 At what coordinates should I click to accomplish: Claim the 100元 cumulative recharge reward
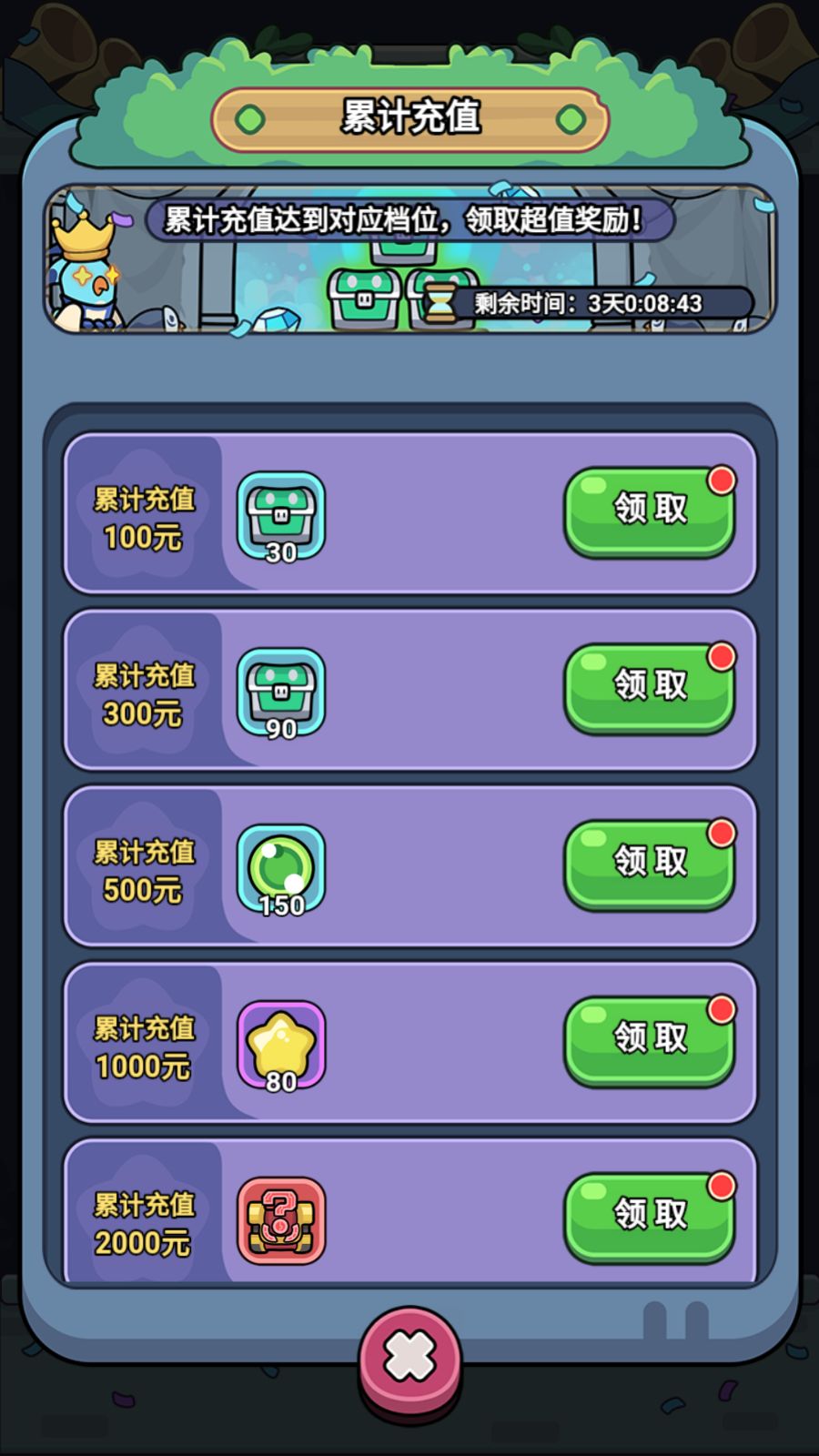tap(649, 510)
